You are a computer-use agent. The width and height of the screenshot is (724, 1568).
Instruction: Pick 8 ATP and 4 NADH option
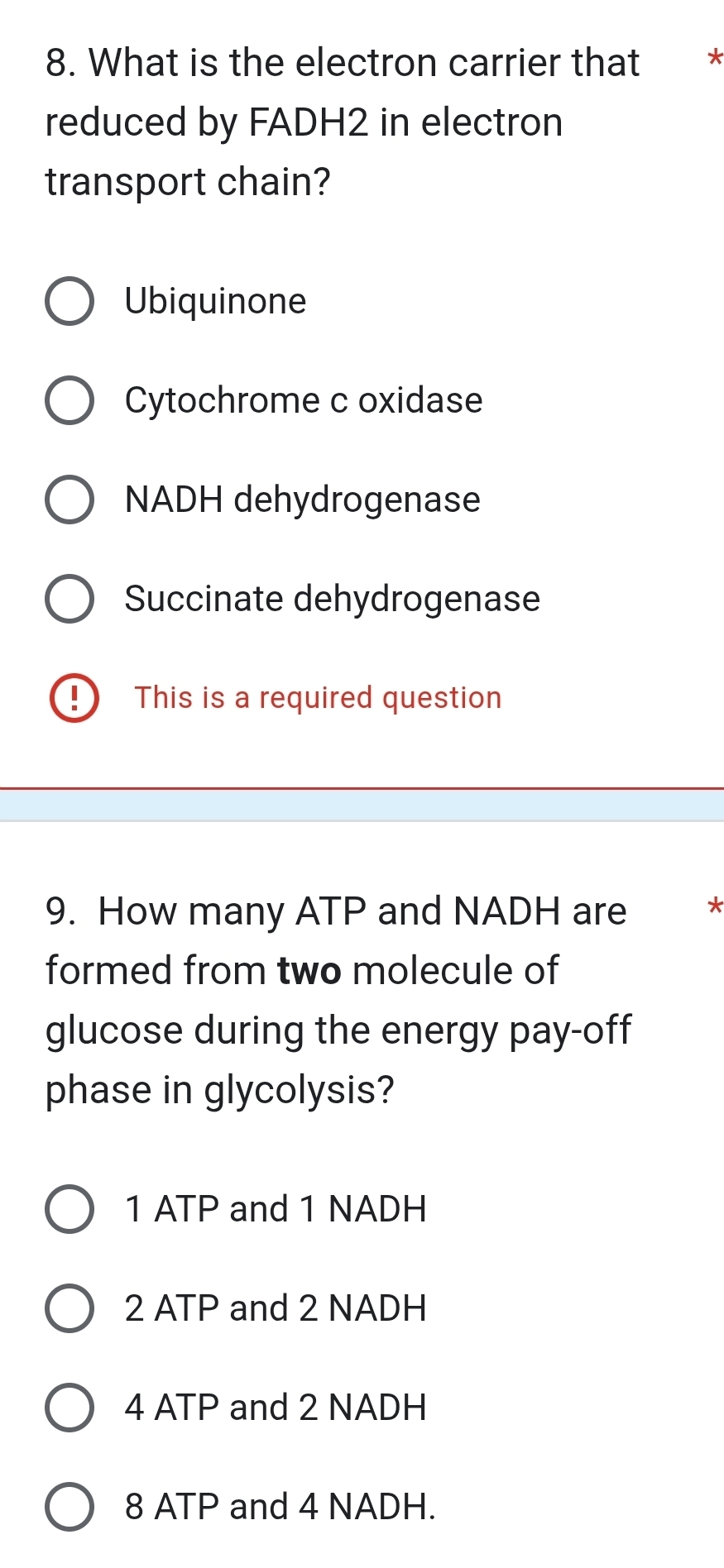pyautogui.click(x=278, y=1506)
